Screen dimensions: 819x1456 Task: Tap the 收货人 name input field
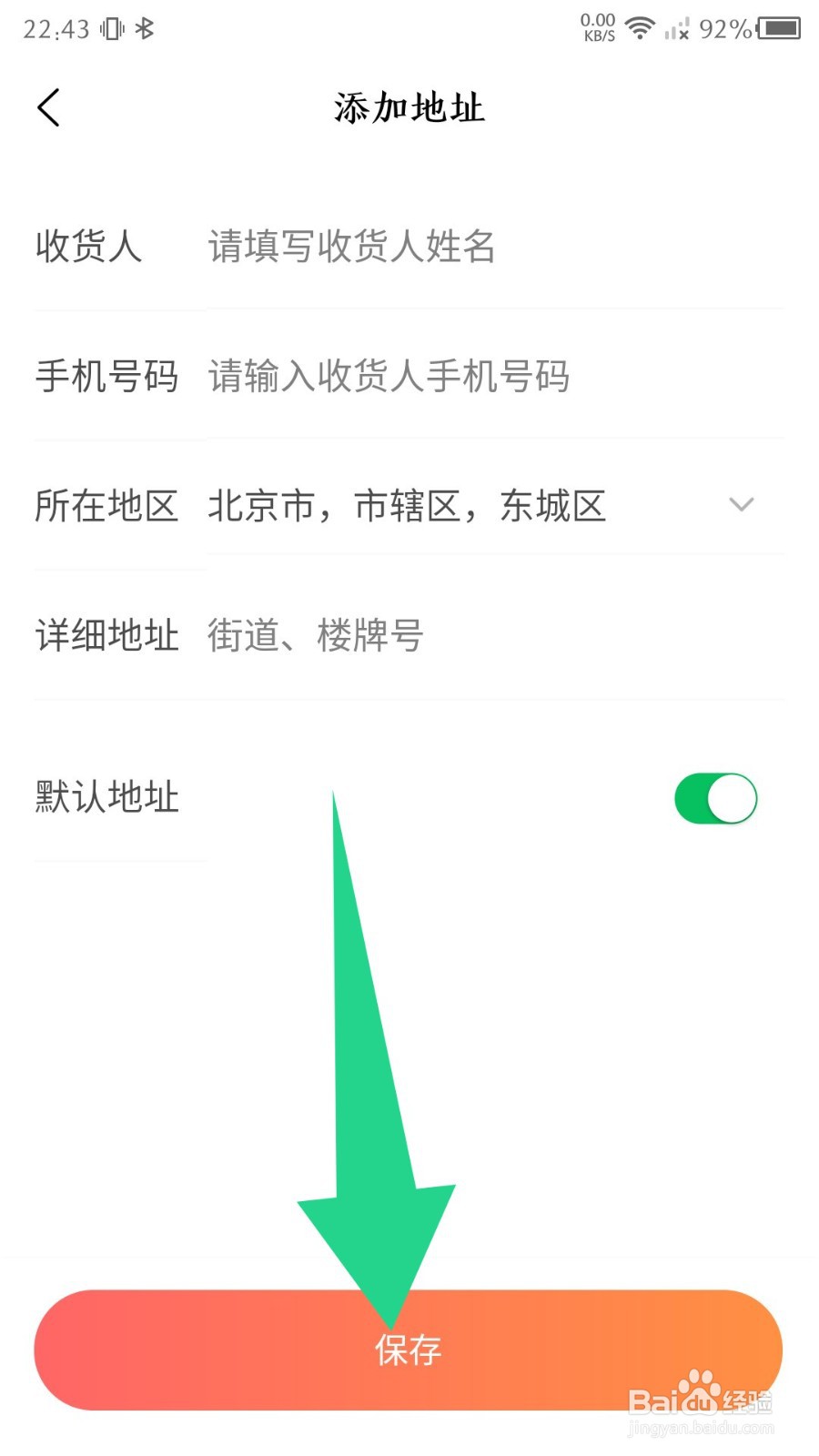point(455,248)
